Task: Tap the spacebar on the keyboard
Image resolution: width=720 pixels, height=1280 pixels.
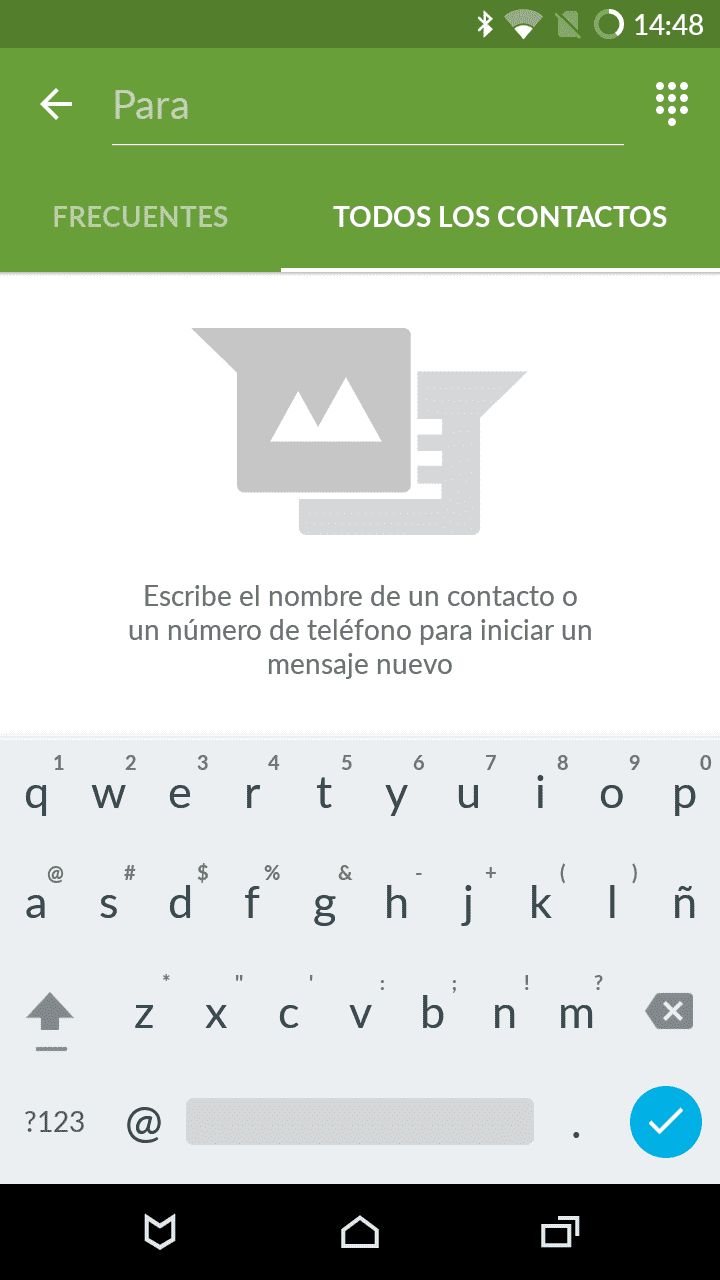Action: [x=360, y=1122]
